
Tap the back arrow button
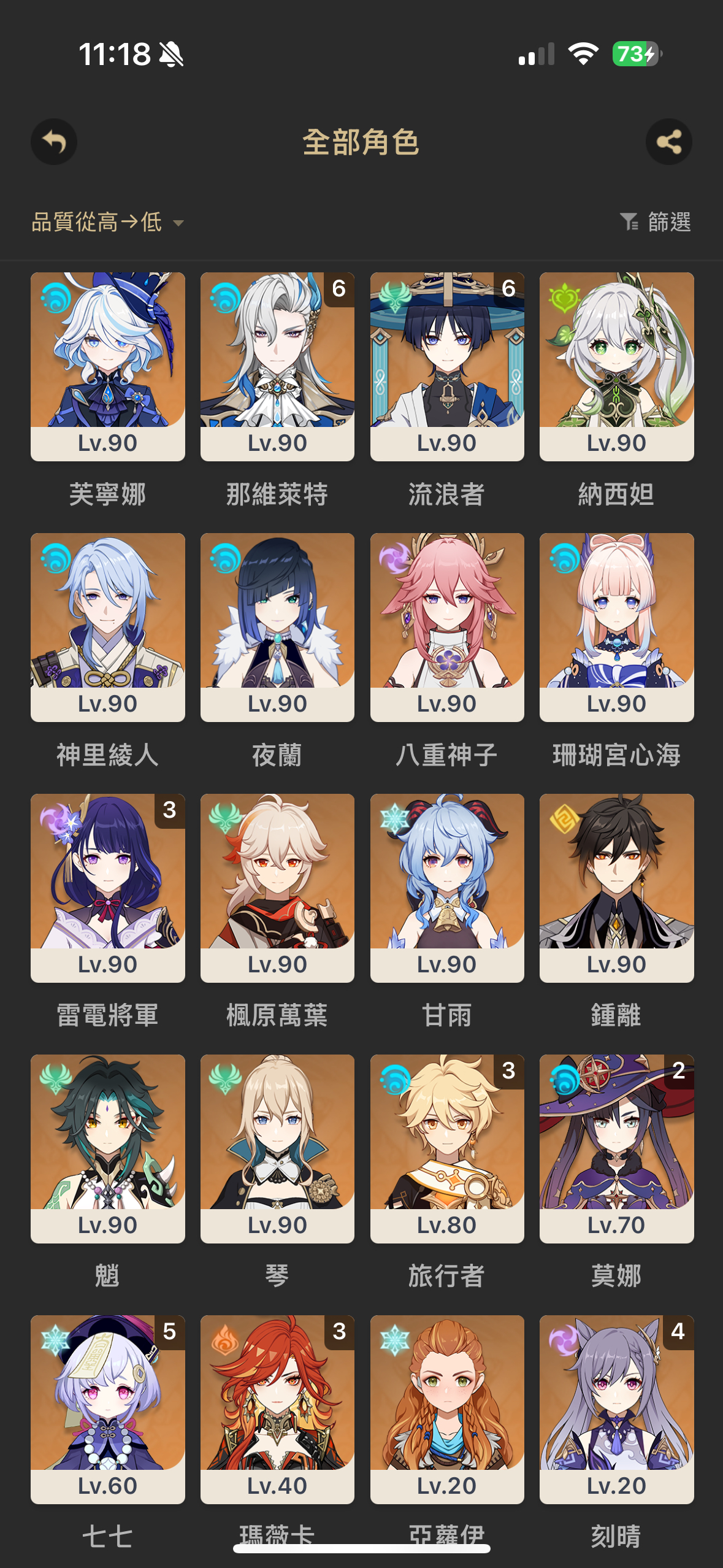pos(54,142)
